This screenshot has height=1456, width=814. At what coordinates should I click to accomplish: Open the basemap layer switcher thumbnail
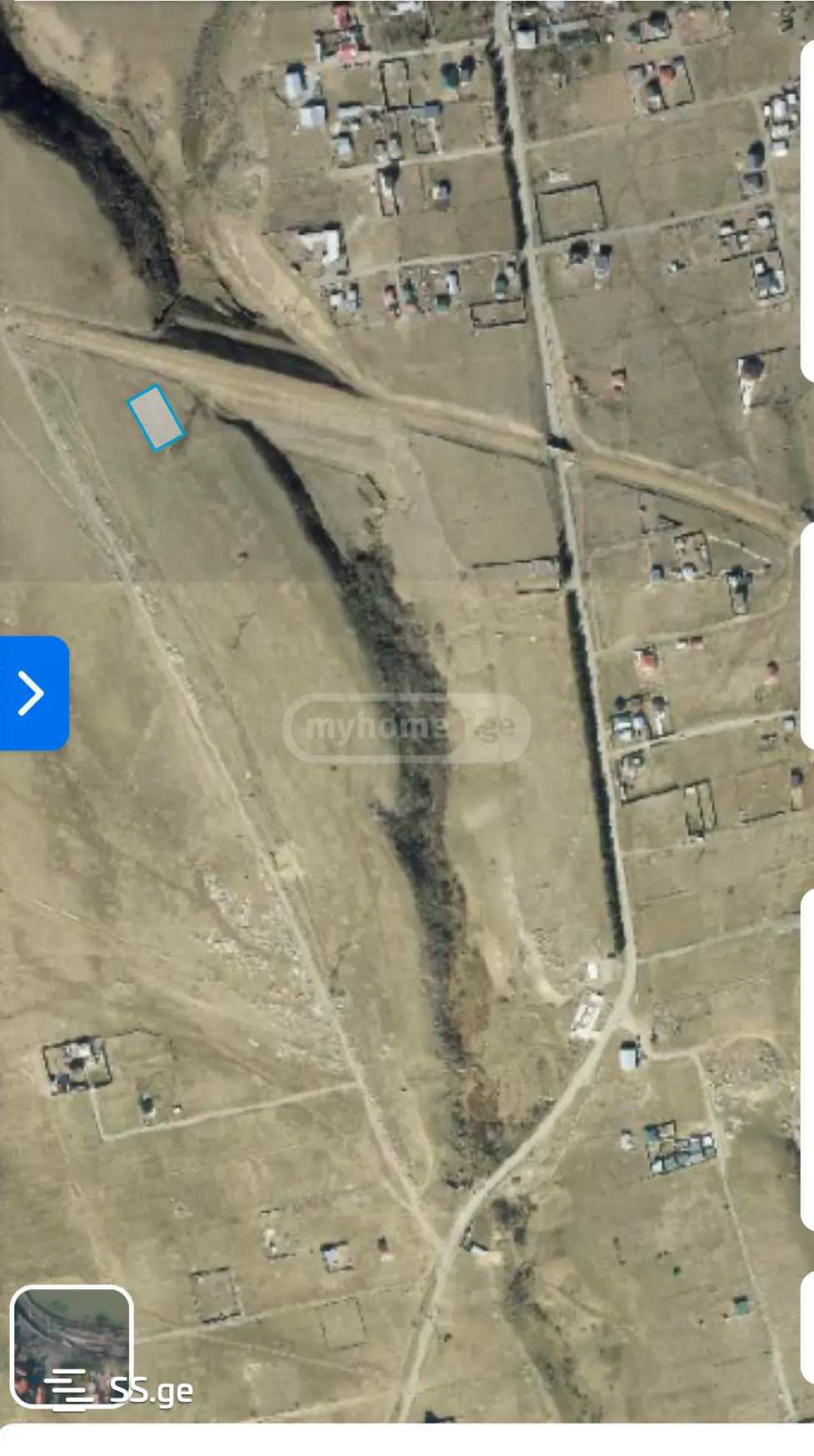(72, 1347)
